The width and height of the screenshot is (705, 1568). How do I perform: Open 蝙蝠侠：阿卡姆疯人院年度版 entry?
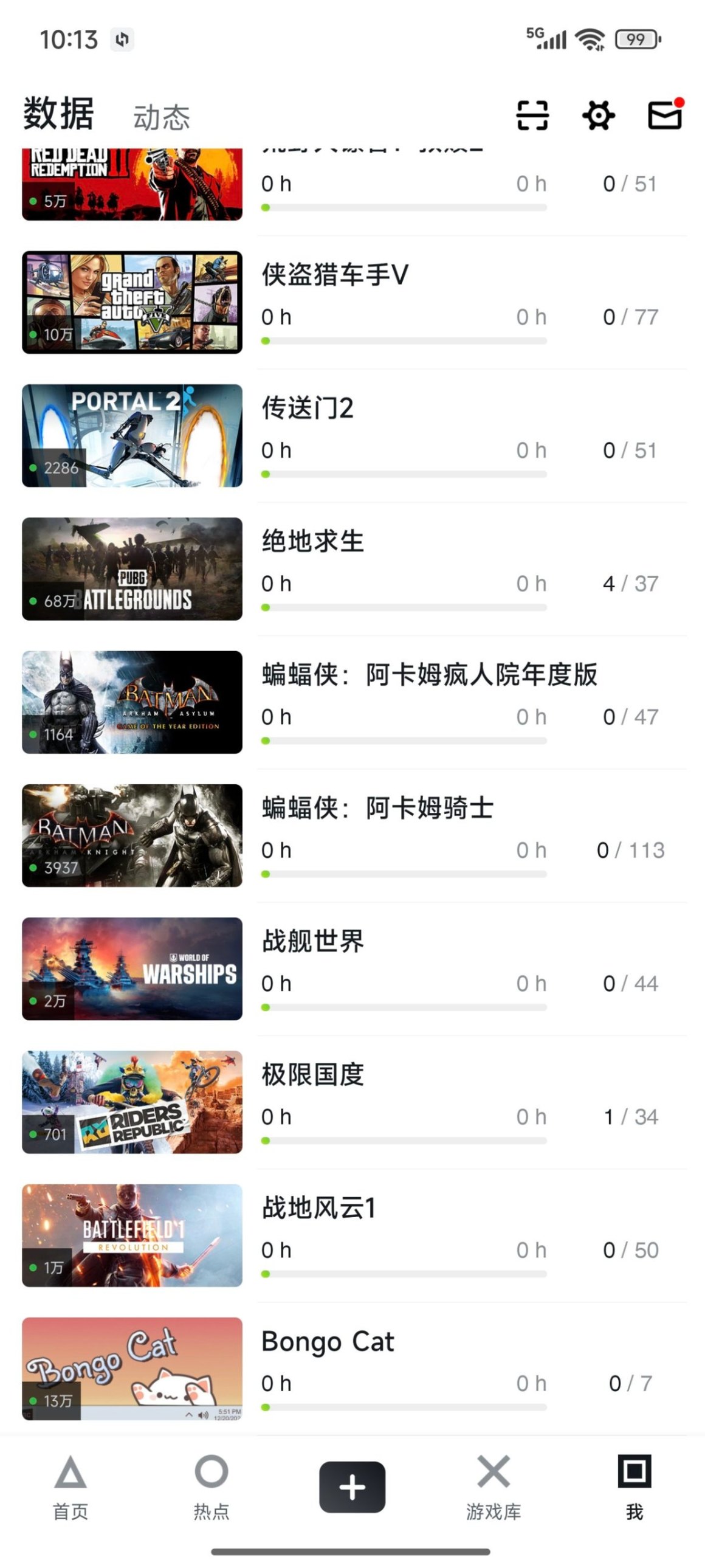[x=429, y=675]
